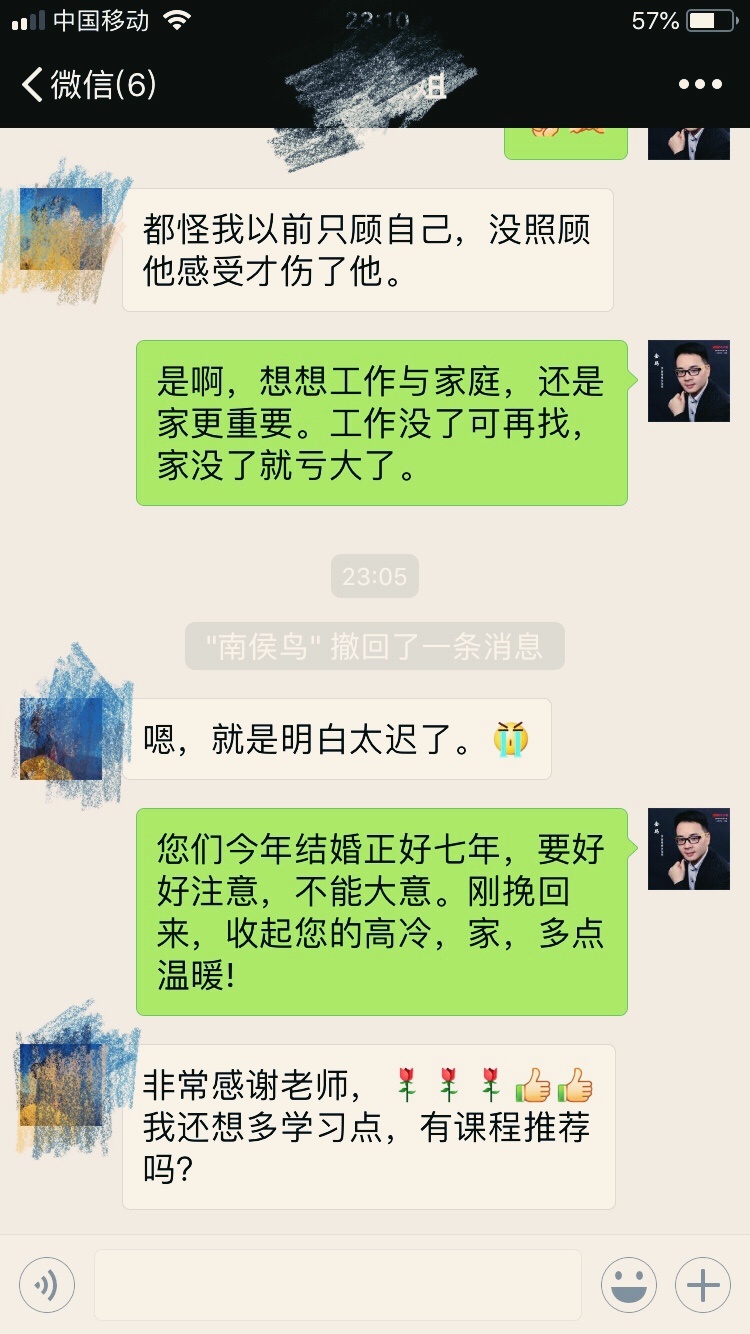Go back to the 微信 chat list
750x1334 pixels.
click(88, 85)
